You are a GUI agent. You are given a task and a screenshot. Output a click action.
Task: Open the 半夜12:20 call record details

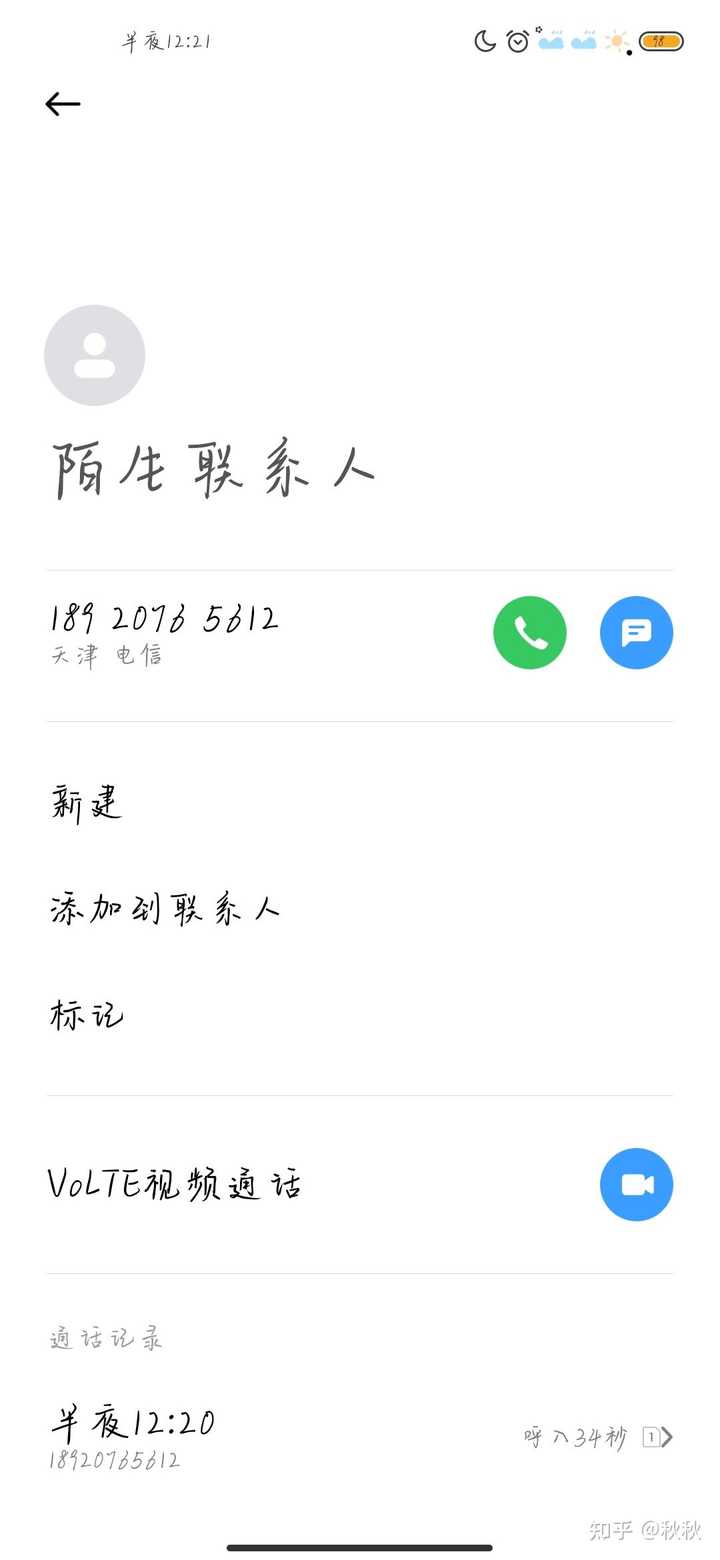(360, 1438)
